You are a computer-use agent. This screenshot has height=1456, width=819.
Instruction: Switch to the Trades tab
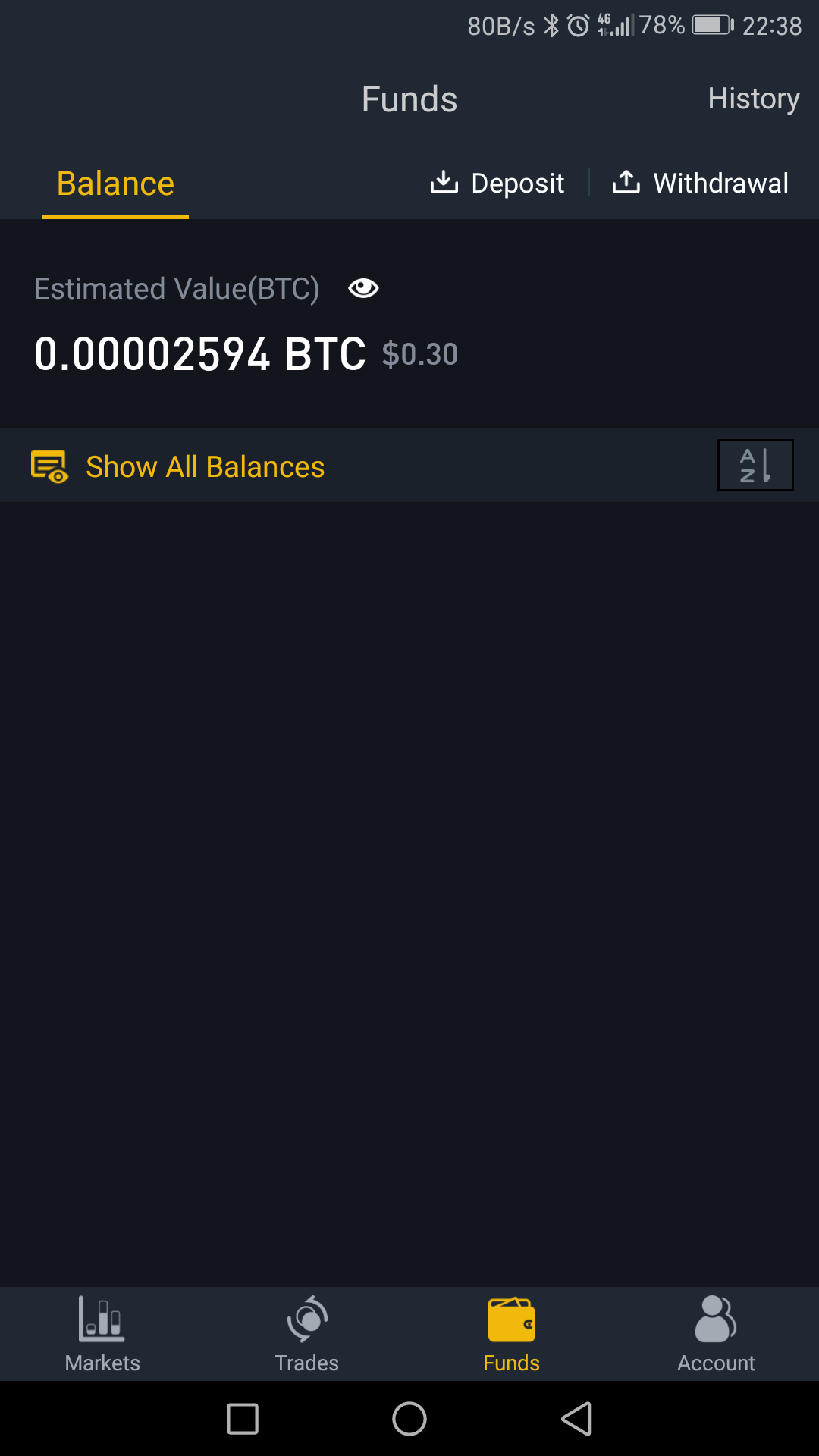(307, 1334)
